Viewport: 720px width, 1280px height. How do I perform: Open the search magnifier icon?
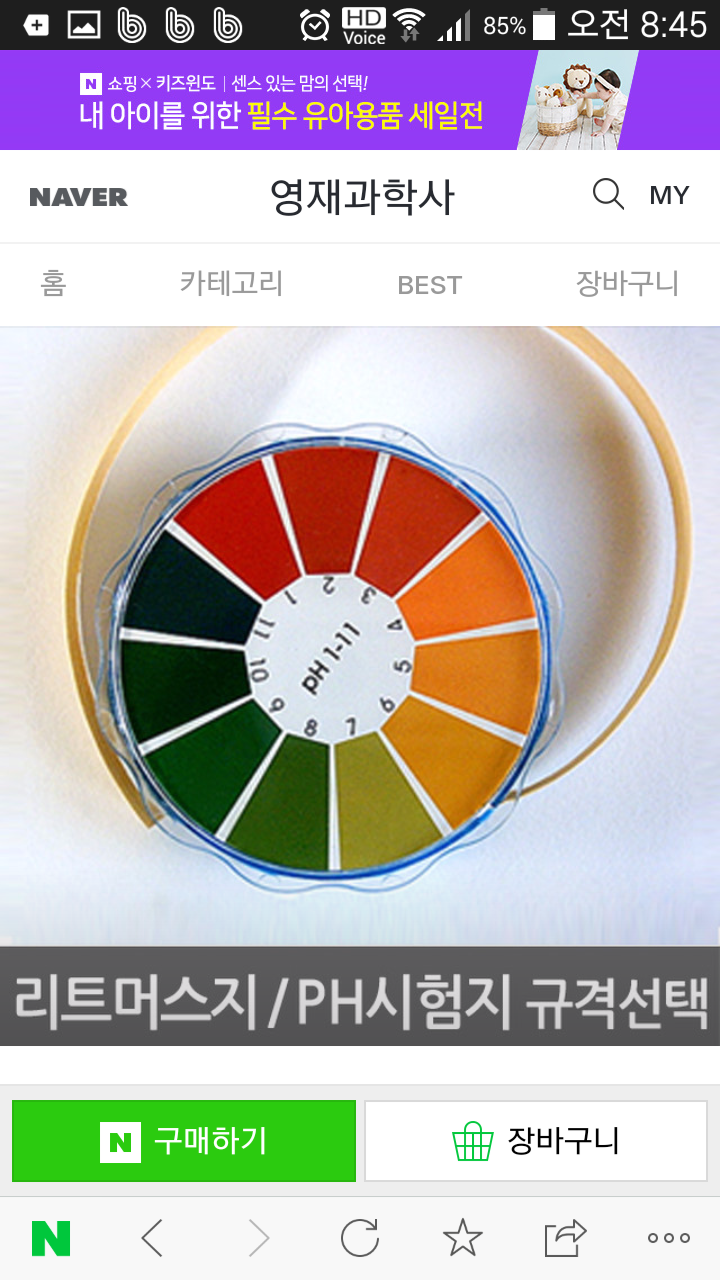click(x=607, y=196)
